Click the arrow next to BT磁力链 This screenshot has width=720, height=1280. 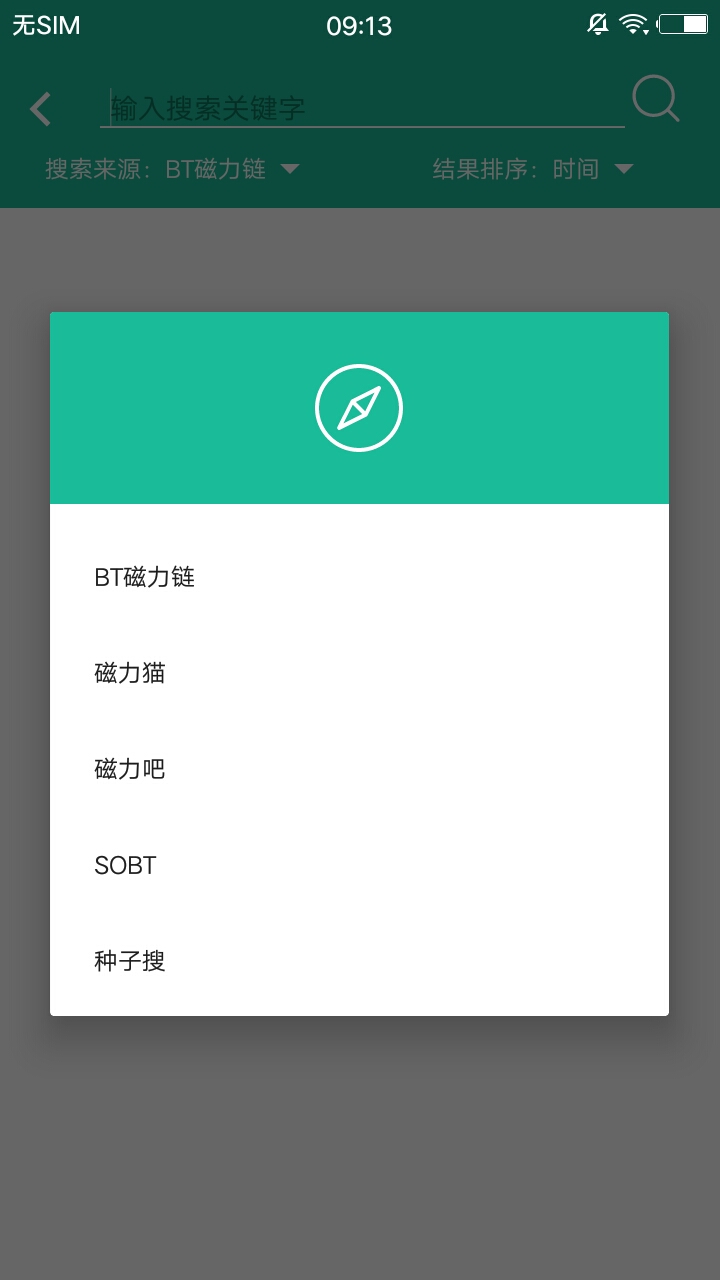(x=290, y=170)
